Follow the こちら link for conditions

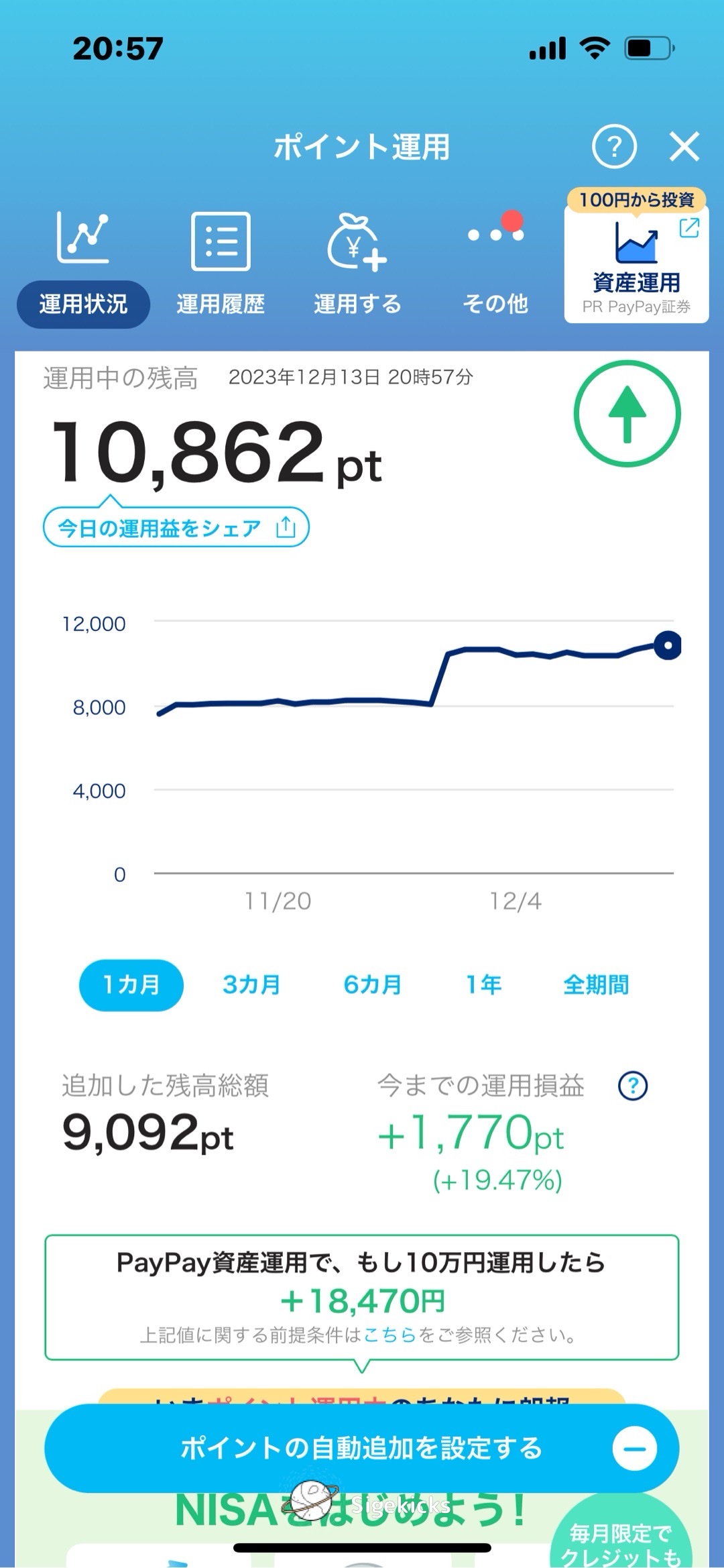tap(389, 1335)
